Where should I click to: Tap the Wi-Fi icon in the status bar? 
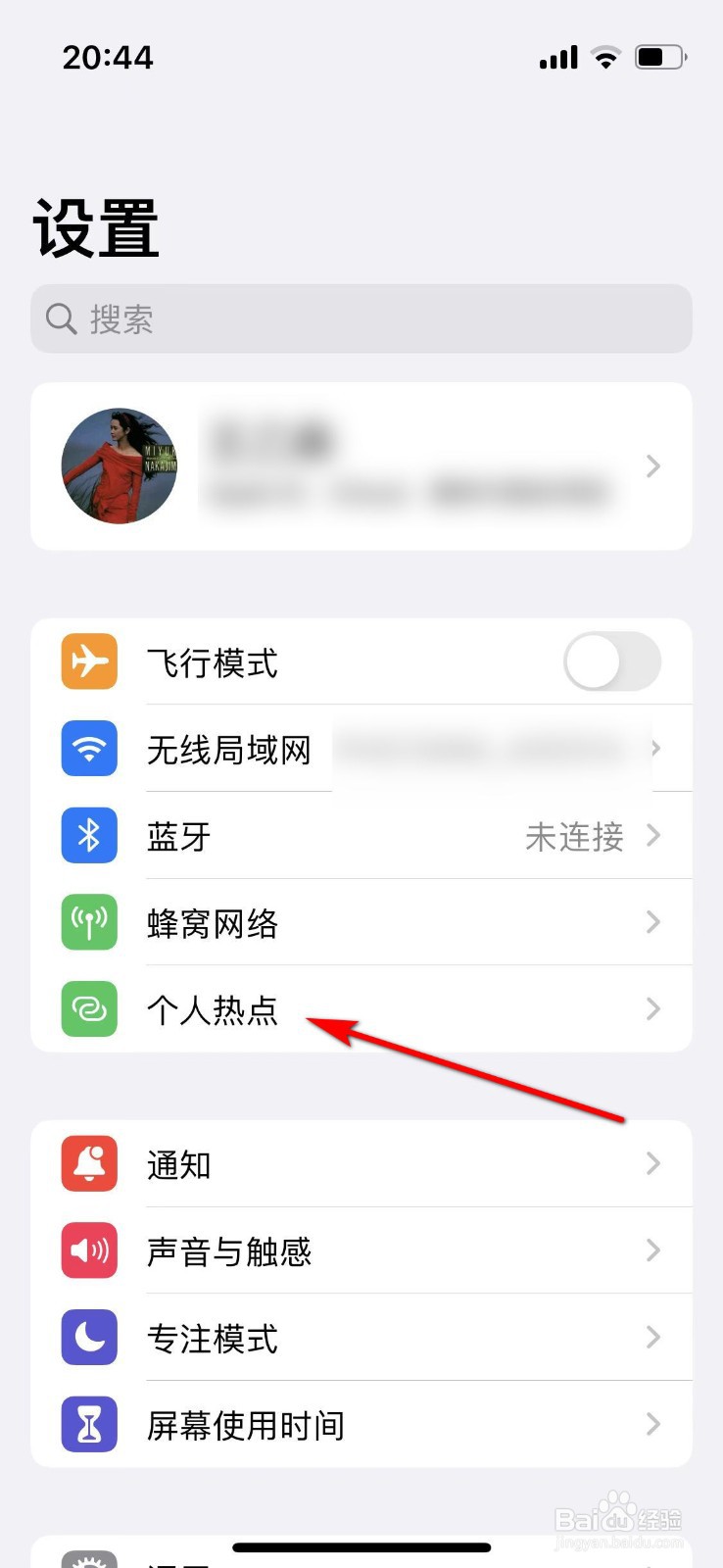pyautogui.click(x=604, y=57)
